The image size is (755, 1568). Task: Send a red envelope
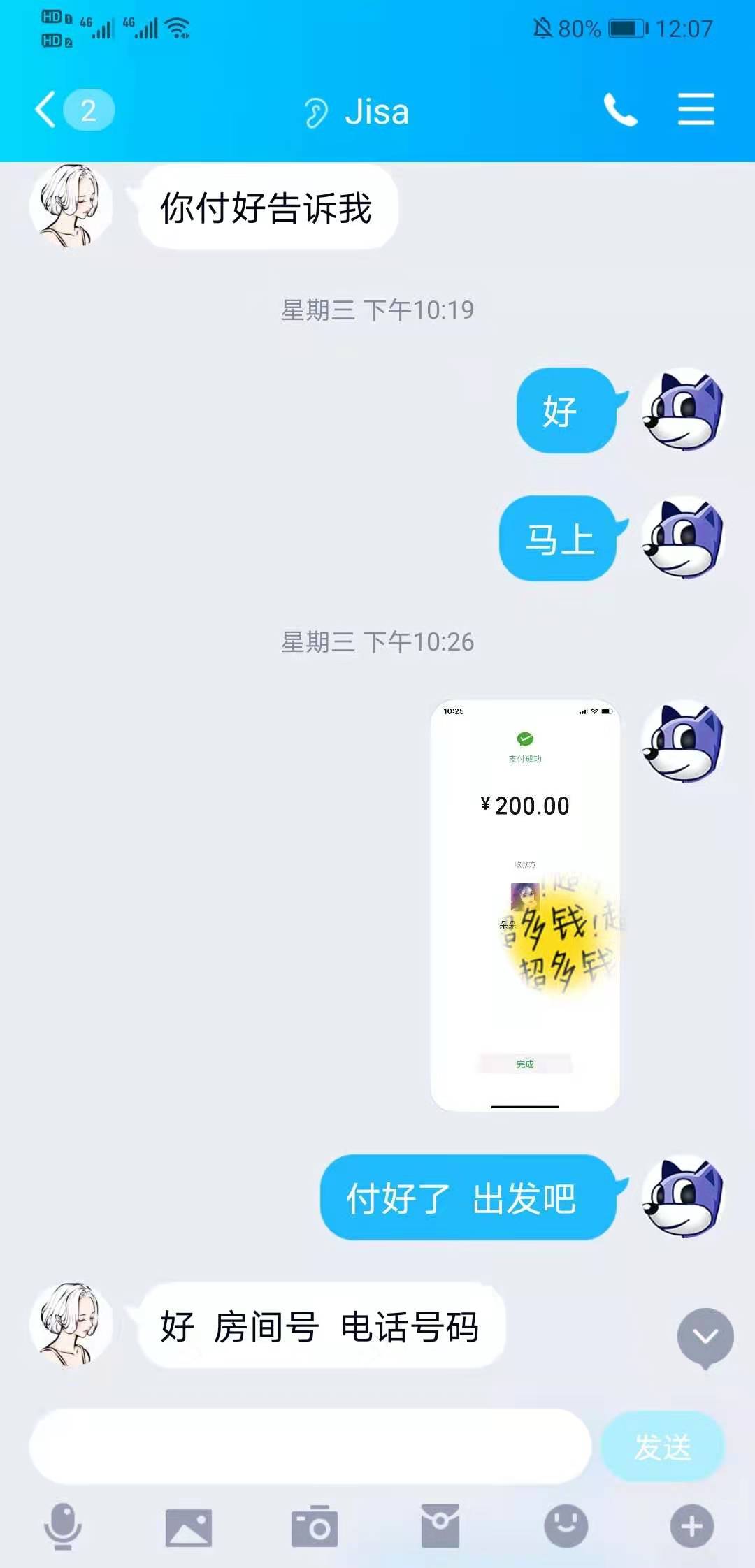(x=440, y=1527)
